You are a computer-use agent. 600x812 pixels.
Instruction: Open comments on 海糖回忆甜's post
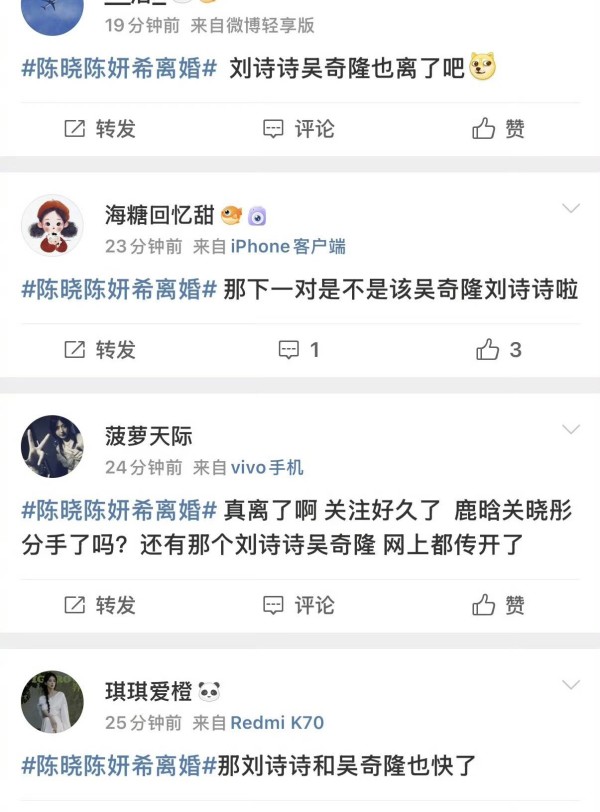click(x=298, y=350)
